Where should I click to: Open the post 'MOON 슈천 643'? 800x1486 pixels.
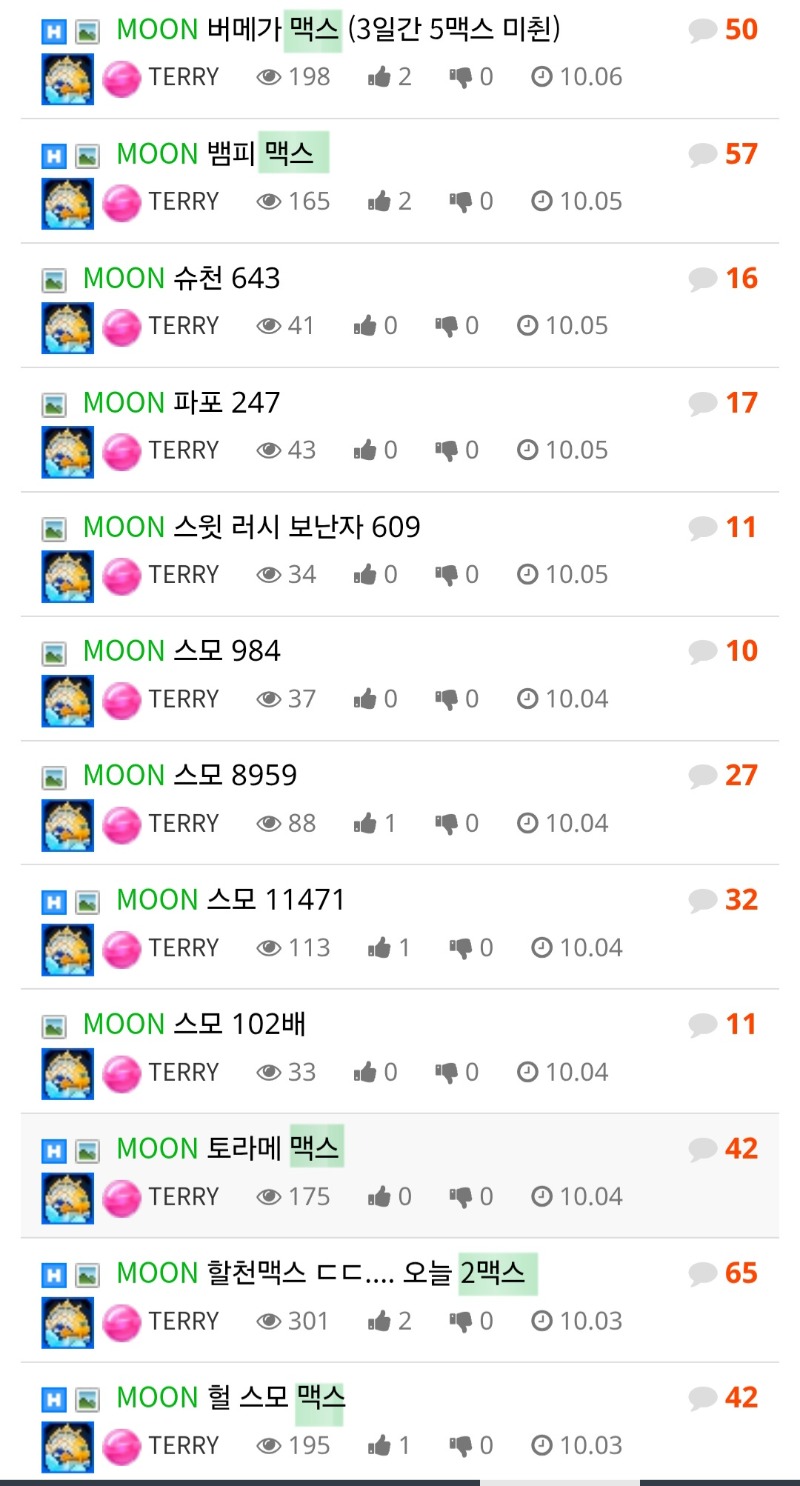[x=181, y=278]
